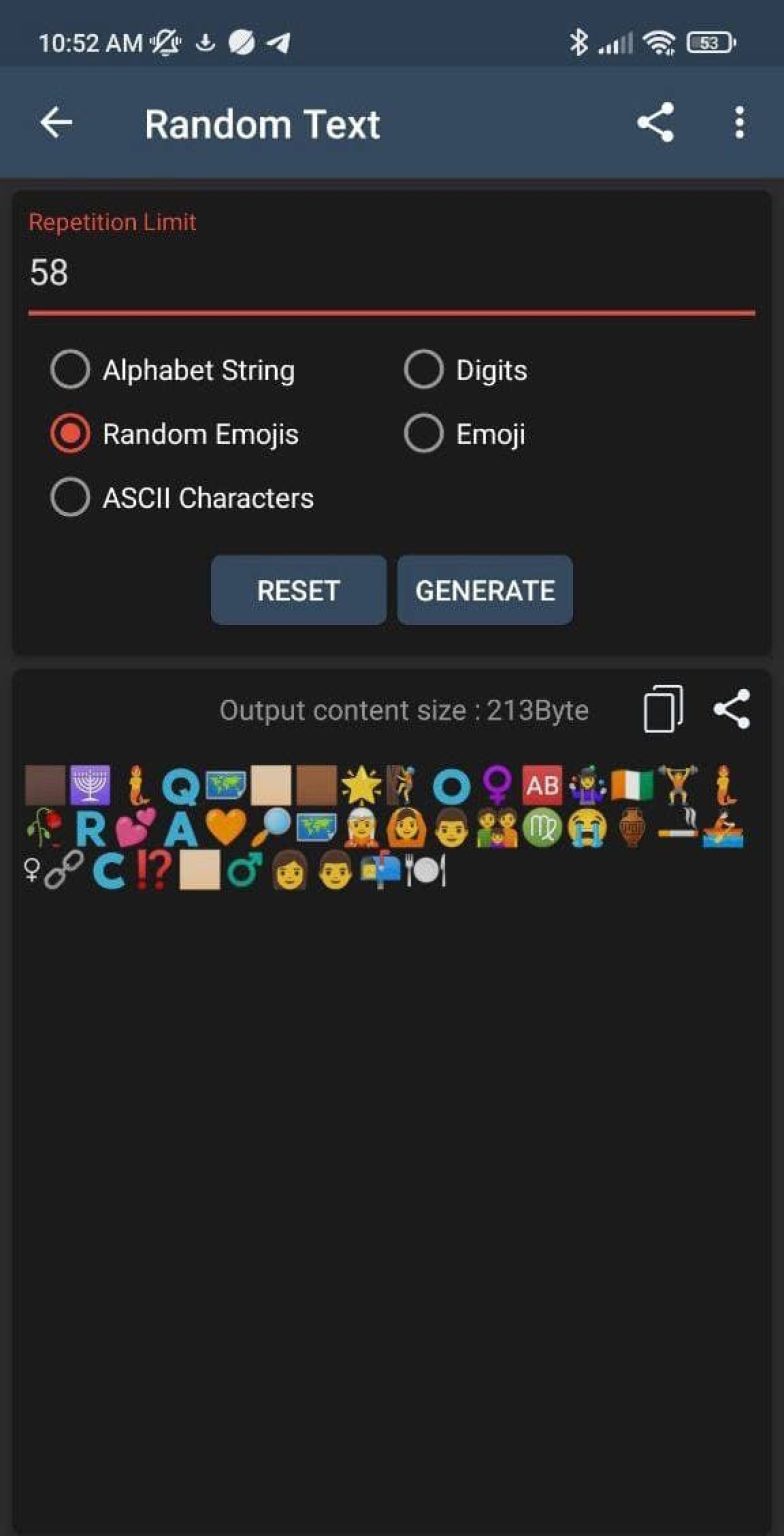Share the output via the share icon

733,710
